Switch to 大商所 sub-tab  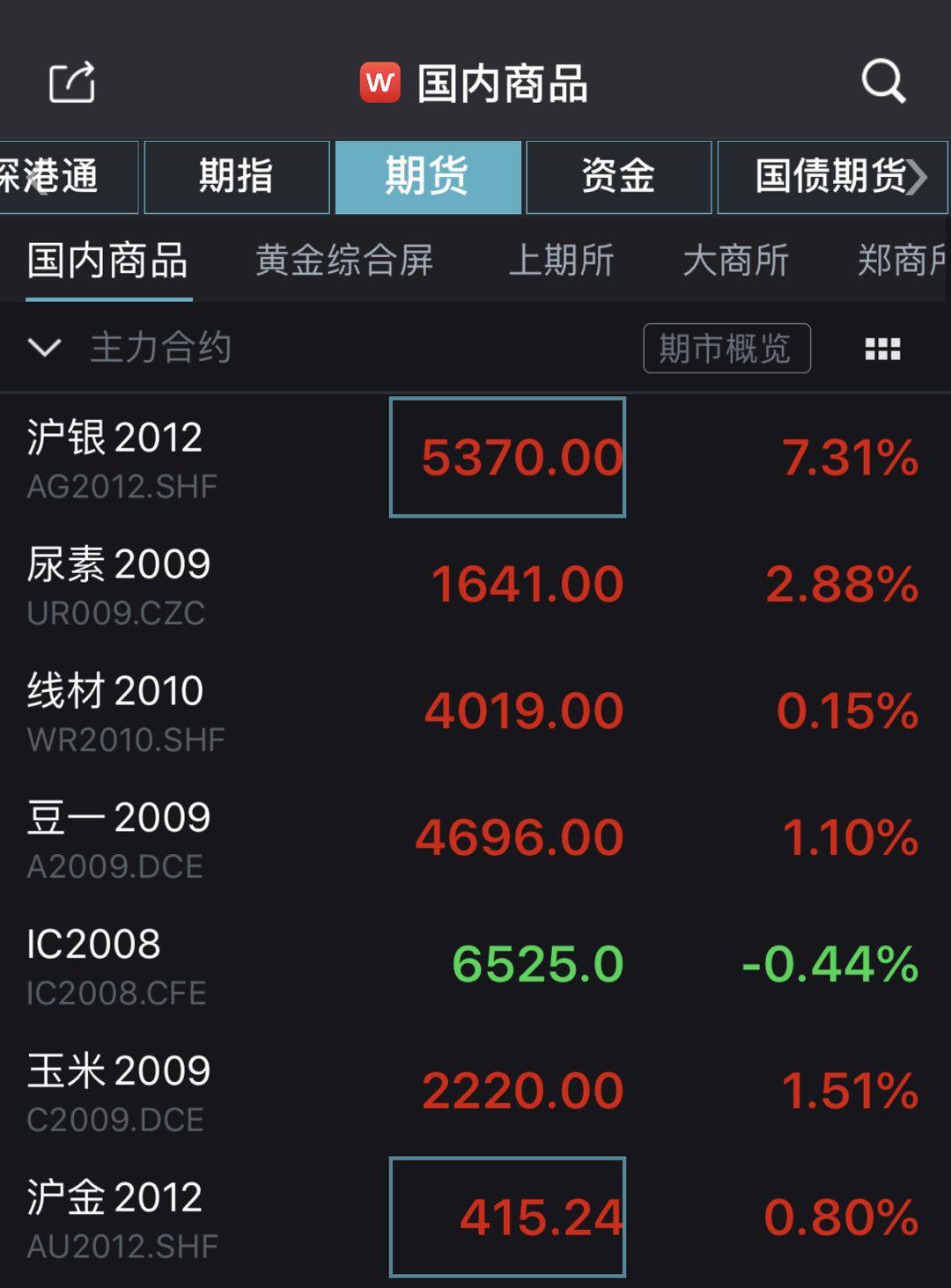[x=735, y=261]
